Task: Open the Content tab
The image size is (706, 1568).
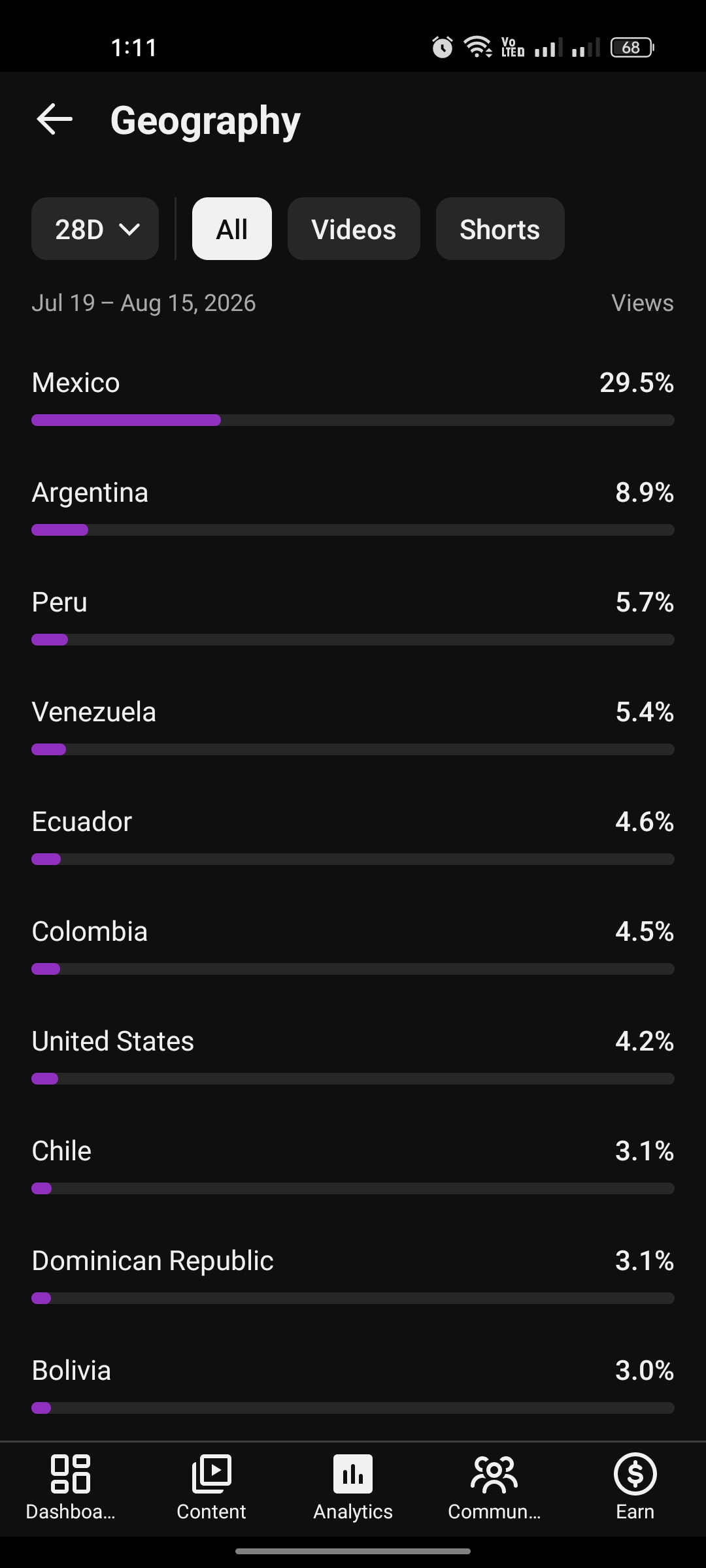Action: click(x=211, y=1488)
